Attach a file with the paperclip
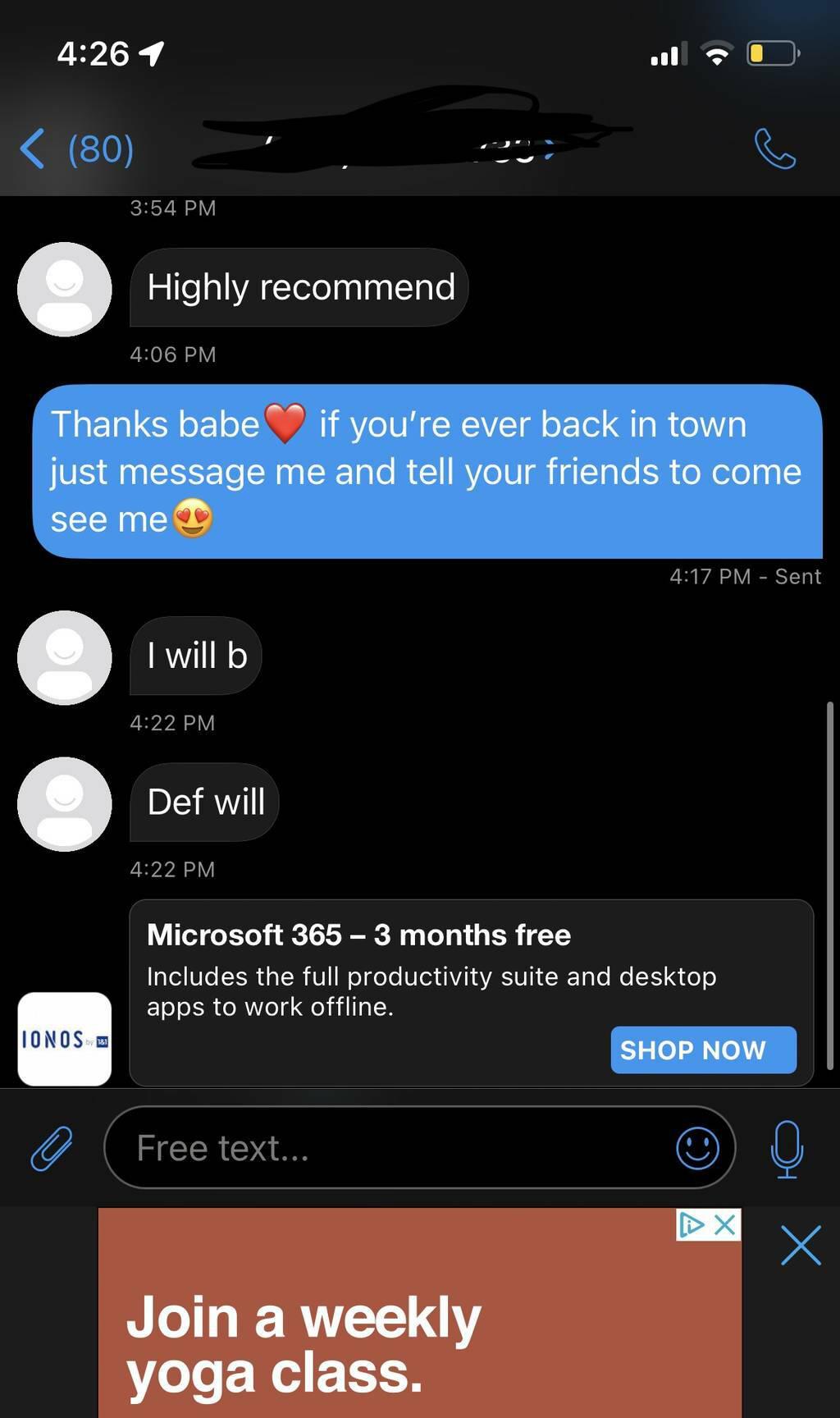 [51, 1147]
